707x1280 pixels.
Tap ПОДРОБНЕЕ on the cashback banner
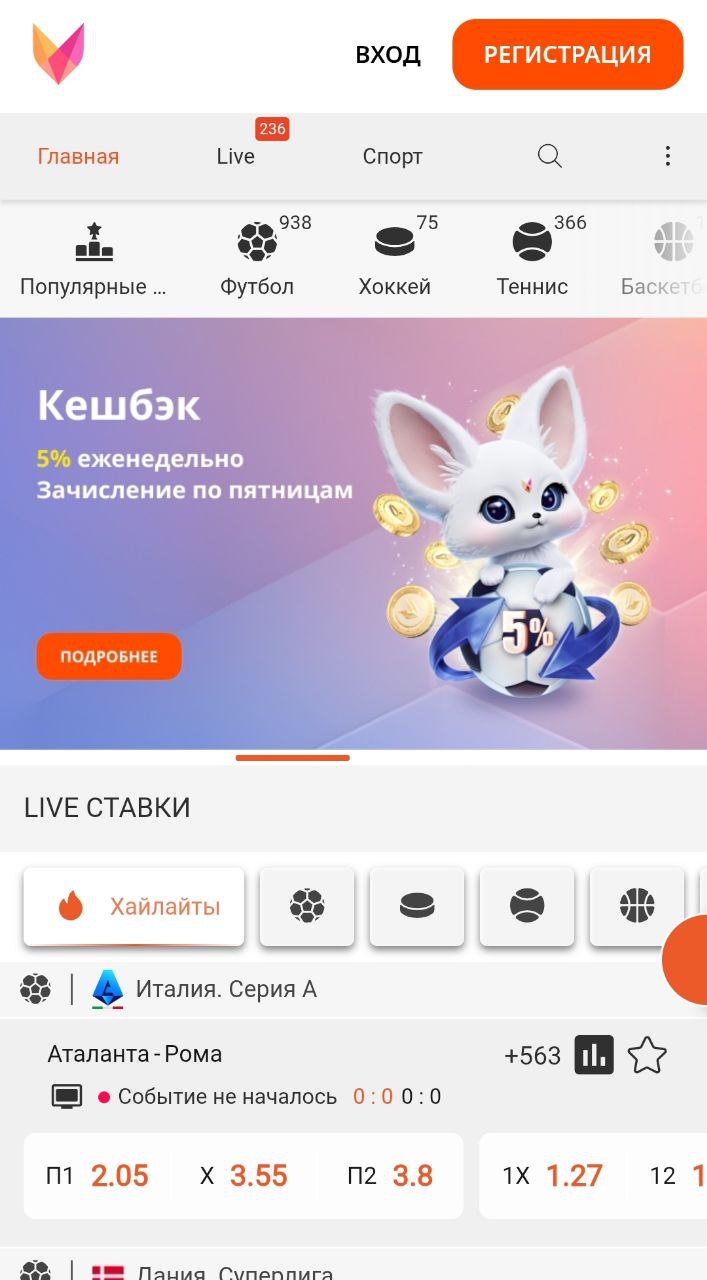[x=109, y=656]
